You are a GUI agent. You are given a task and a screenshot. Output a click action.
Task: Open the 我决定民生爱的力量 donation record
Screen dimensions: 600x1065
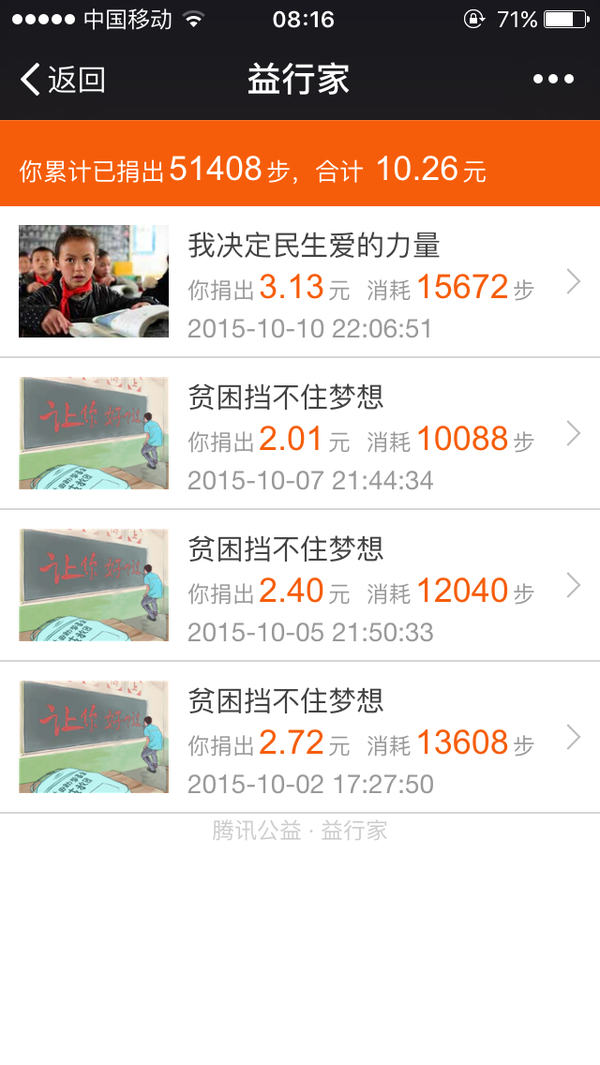pyautogui.click(x=300, y=281)
